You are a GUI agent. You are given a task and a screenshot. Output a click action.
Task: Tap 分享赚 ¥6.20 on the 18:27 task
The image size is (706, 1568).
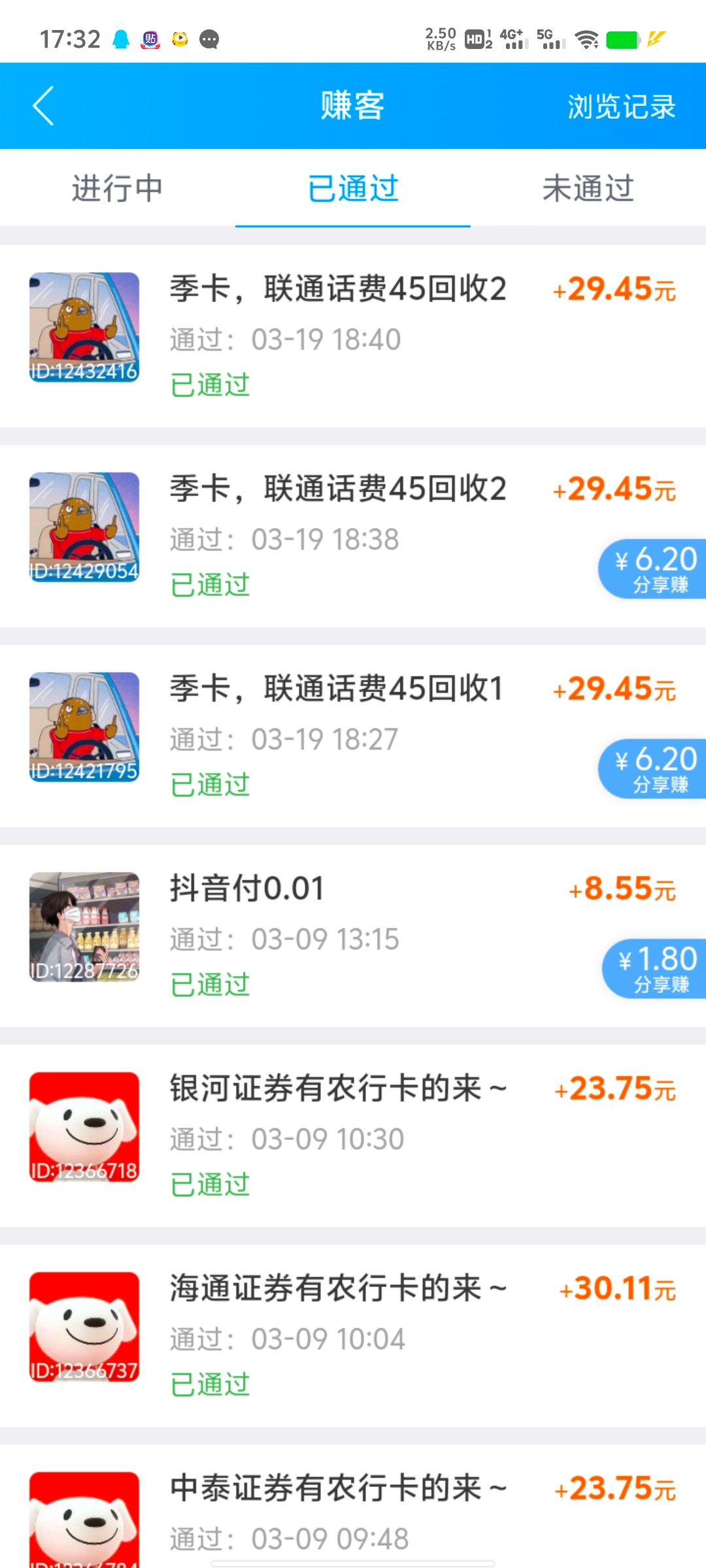(x=655, y=769)
